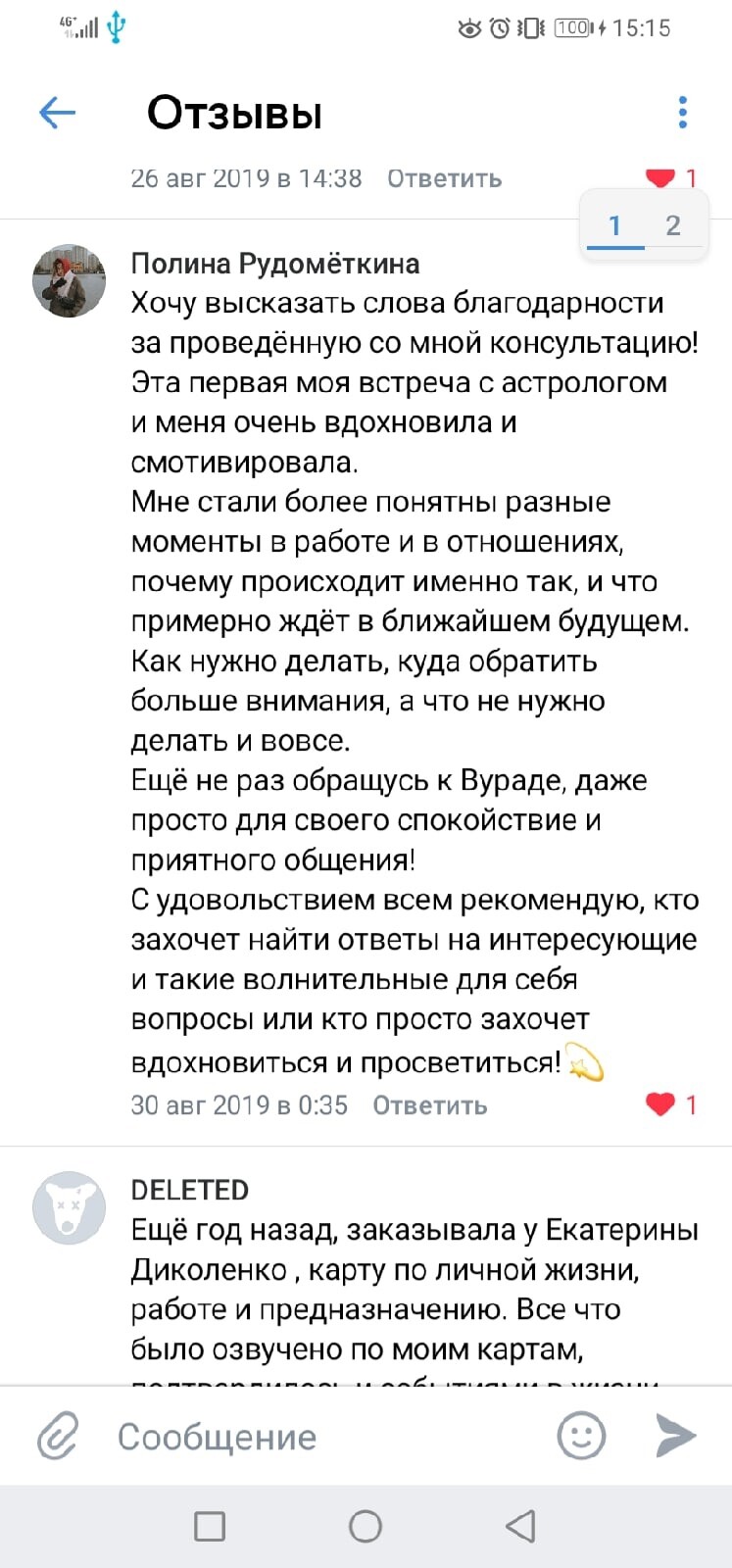Open the three-dot overflow menu
The height and width of the screenshot is (1568, 732).
(683, 113)
